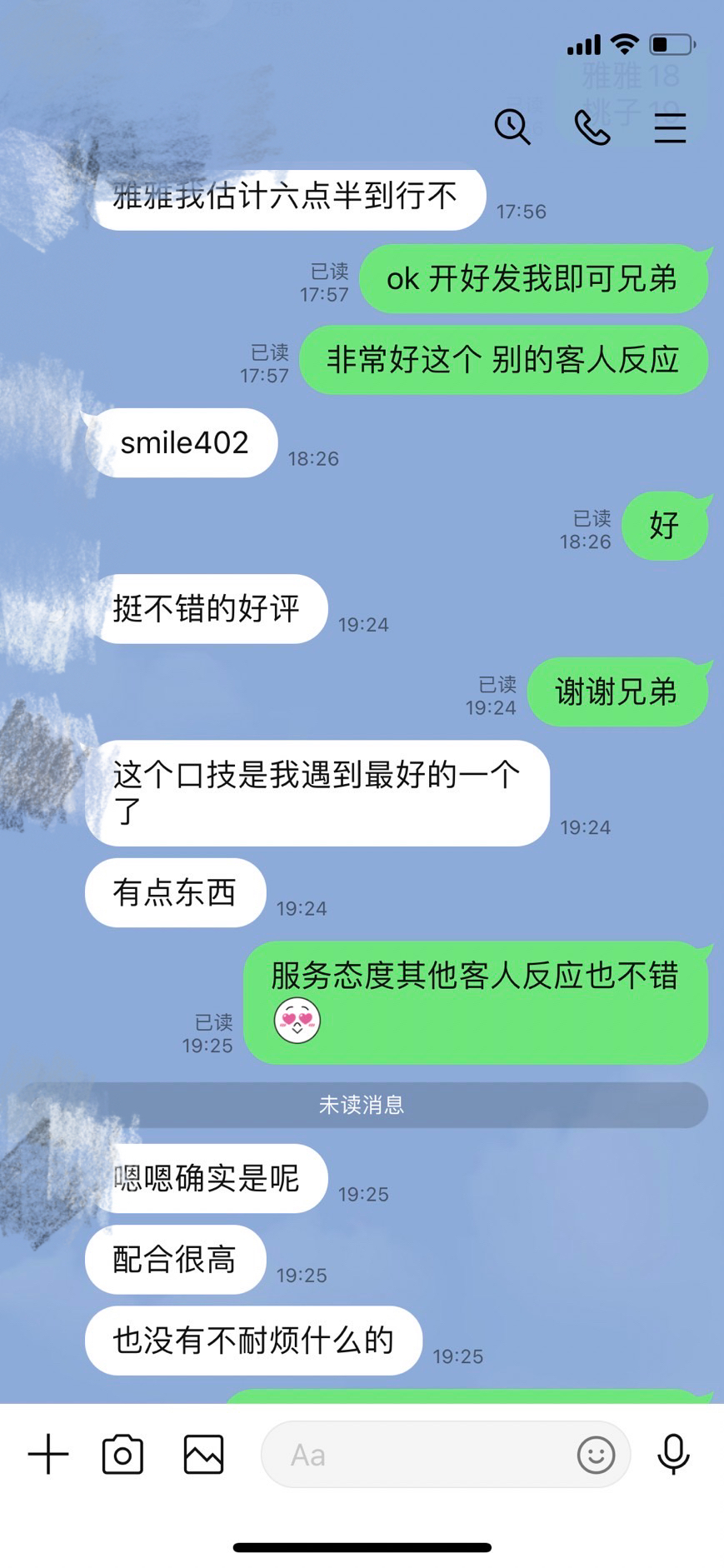Image resolution: width=724 pixels, height=1568 pixels.
Task: Open the emoji sticker picker
Action: (596, 1455)
